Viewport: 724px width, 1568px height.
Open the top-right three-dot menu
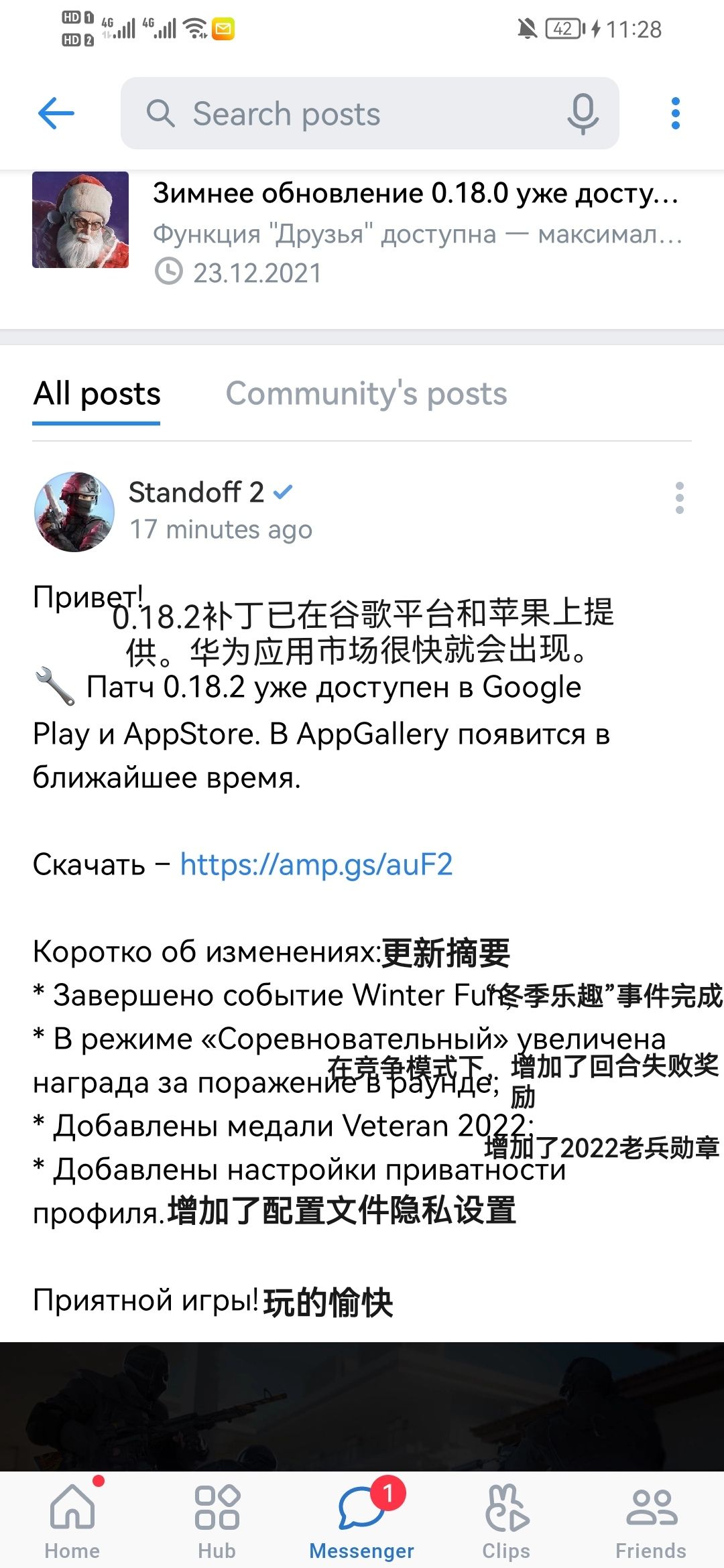[x=675, y=113]
